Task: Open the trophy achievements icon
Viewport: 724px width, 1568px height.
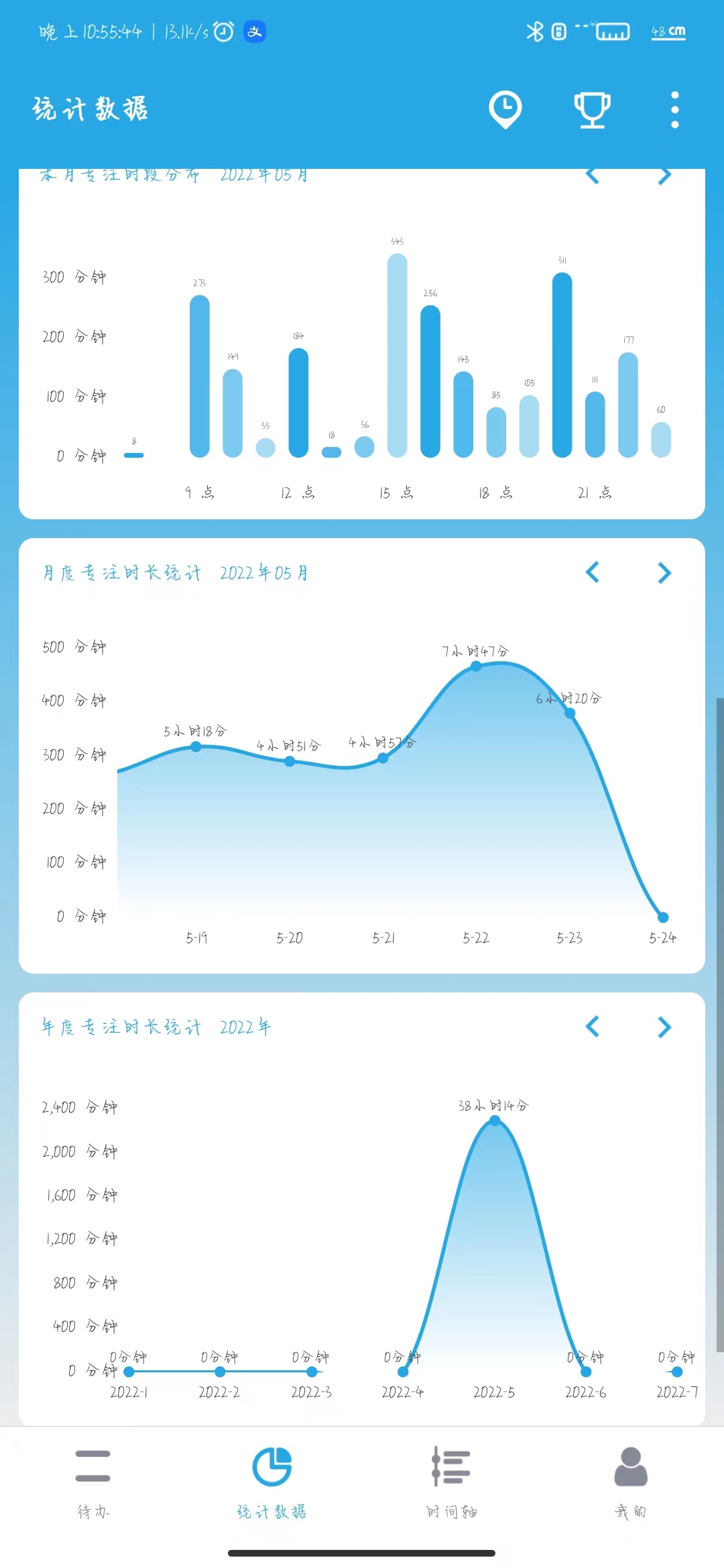Action: tap(592, 109)
